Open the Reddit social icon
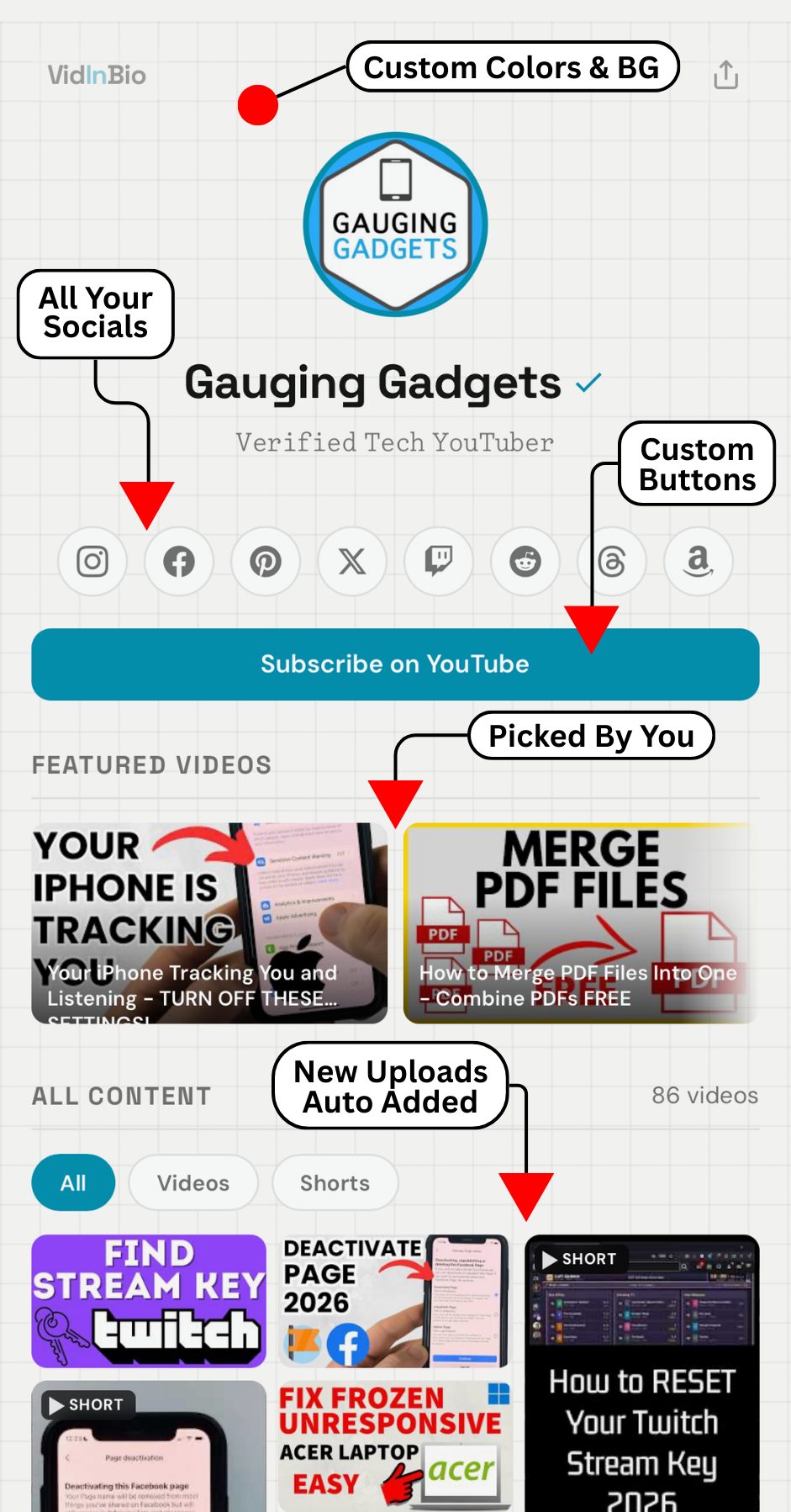791x1512 pixels. pyautogui.click(x=525, y=562)
